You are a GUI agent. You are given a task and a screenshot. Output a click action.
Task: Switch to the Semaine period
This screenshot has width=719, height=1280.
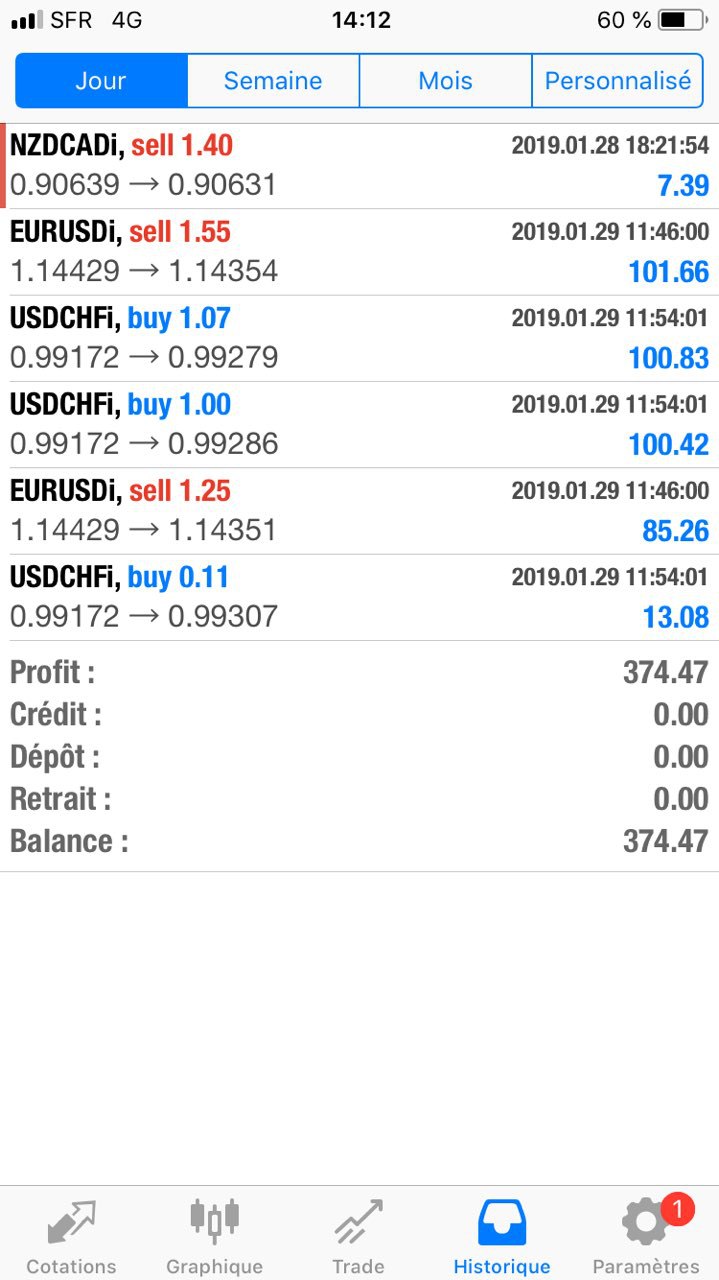[273, 81]
